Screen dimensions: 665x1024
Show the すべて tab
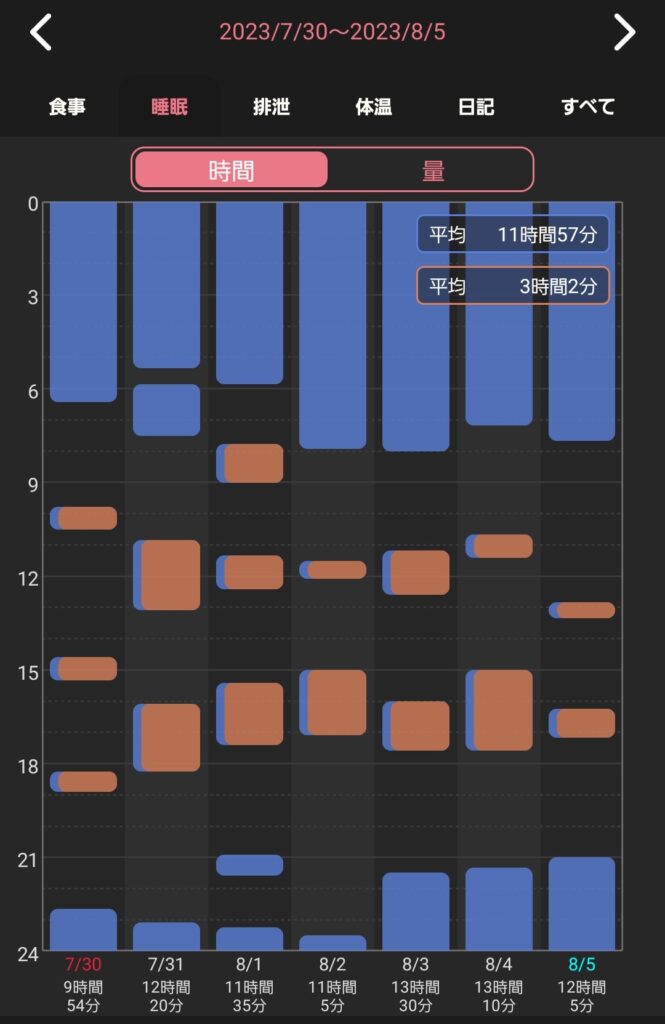(x=587, y=107)
